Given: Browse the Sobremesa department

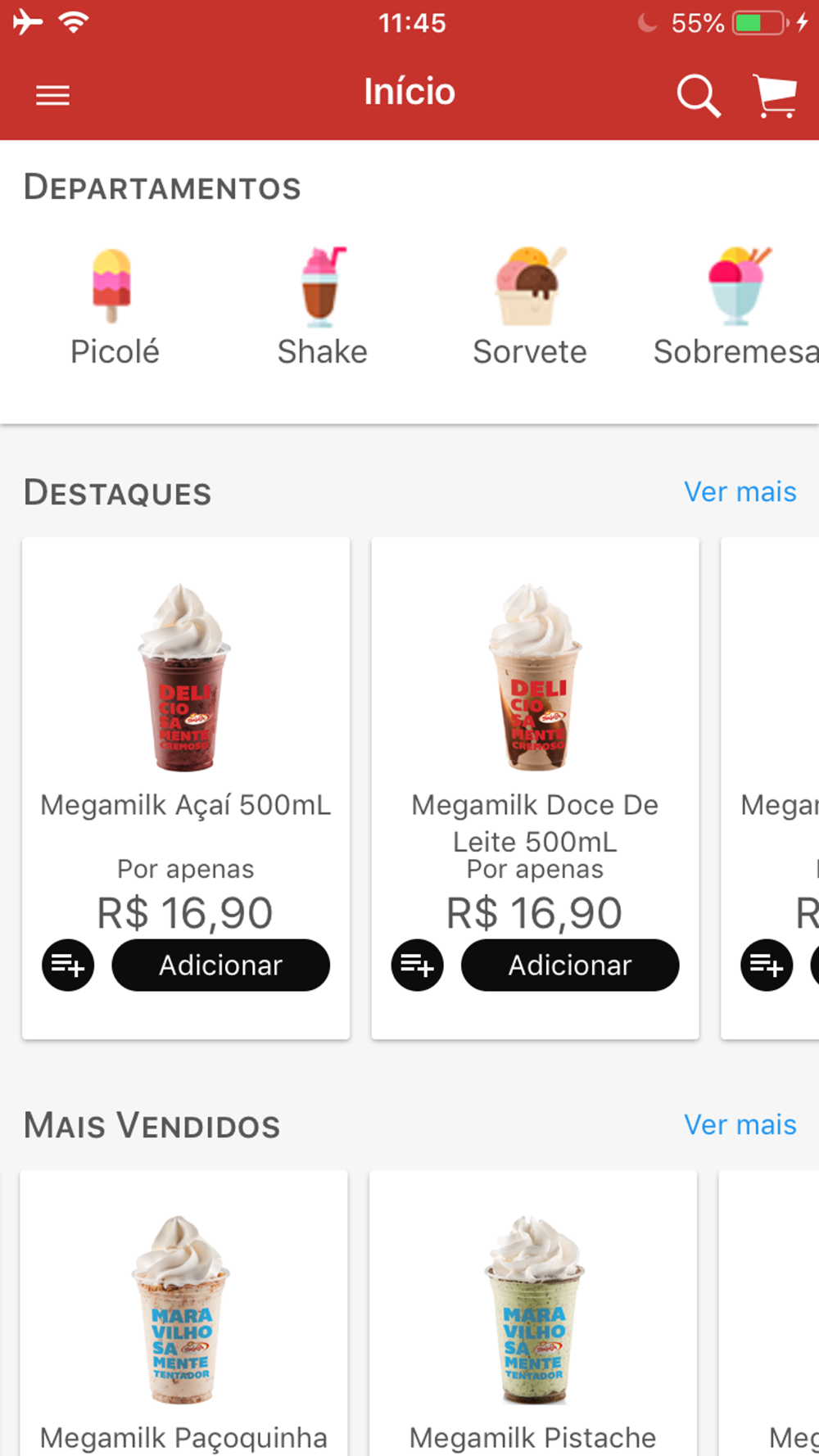Looking at the screenshot, I should point(735,307).
